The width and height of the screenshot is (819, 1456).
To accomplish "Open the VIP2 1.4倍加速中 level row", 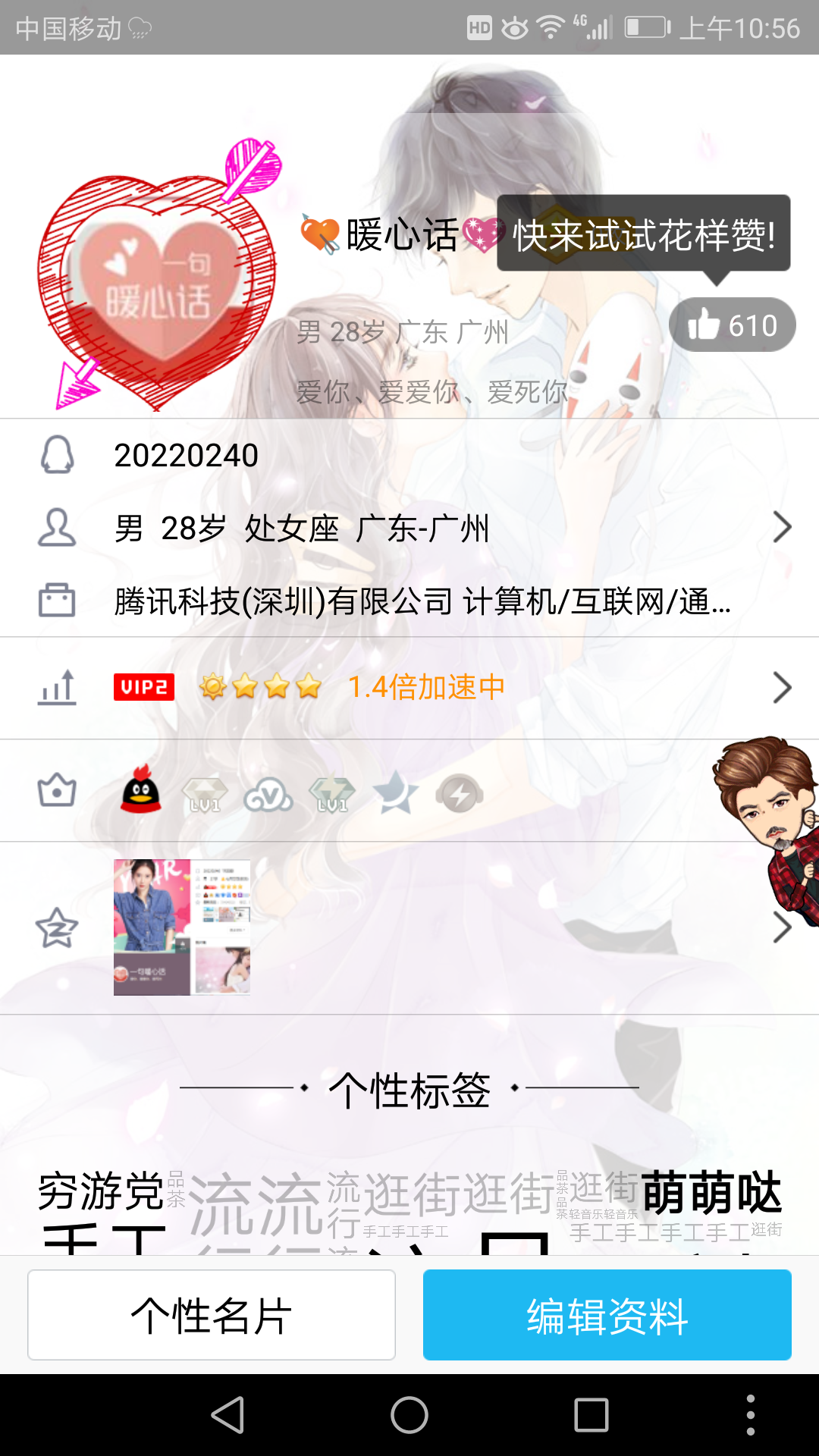I will coord(409,688).
